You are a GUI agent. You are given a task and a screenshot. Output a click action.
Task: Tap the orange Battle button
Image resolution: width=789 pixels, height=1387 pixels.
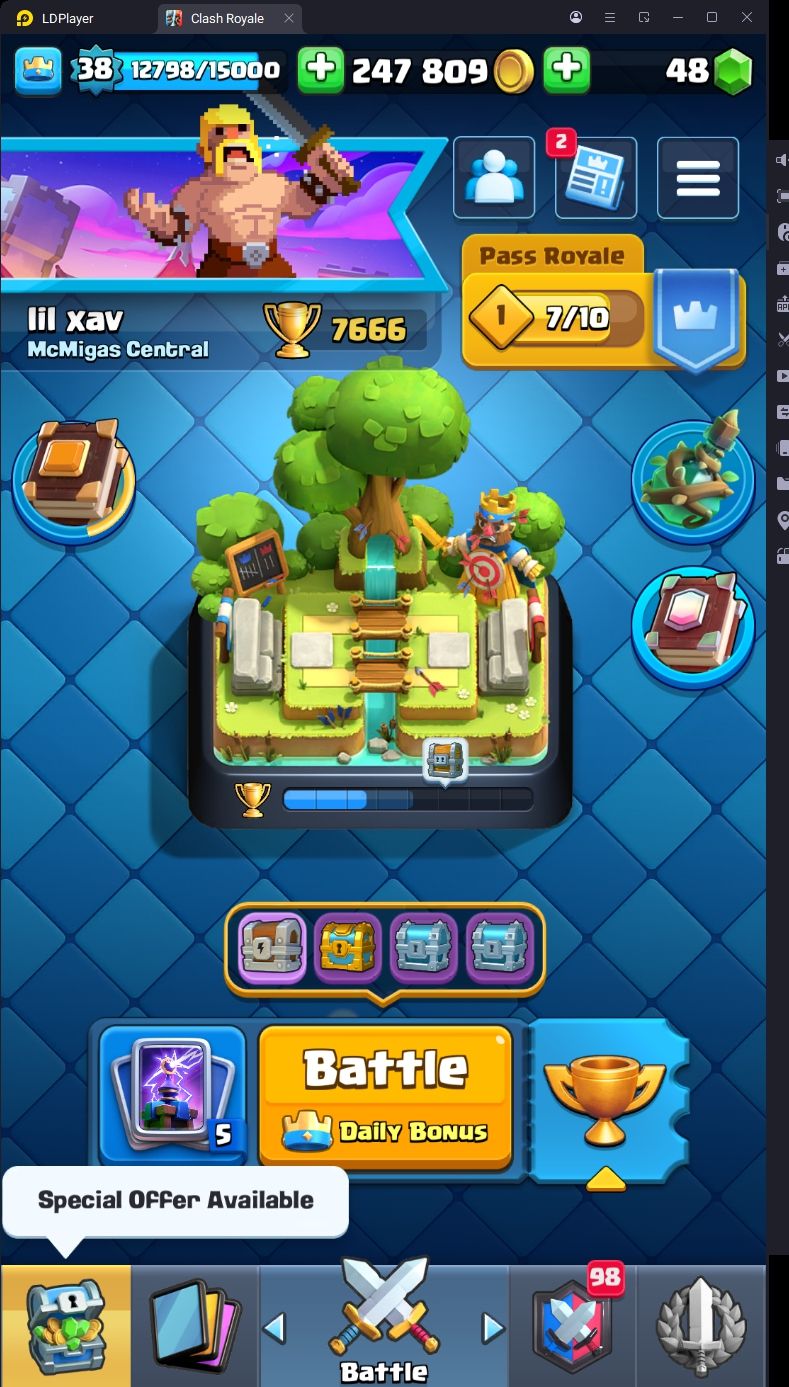[386, 1095]
